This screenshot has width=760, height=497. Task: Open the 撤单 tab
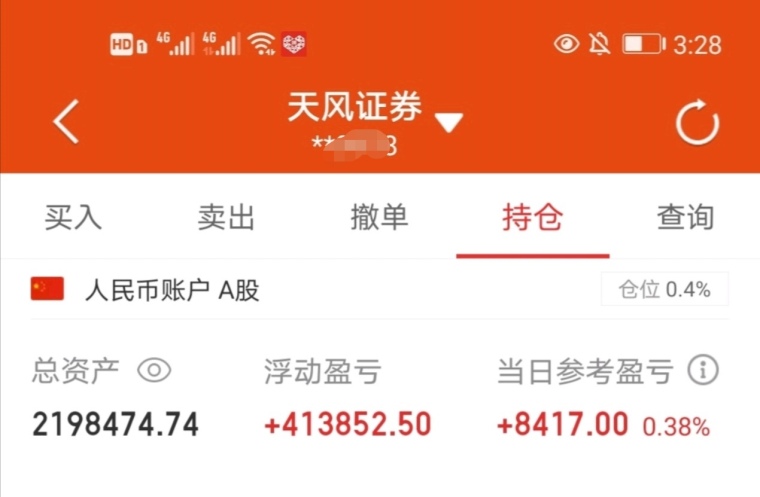[x=379, y=217]
